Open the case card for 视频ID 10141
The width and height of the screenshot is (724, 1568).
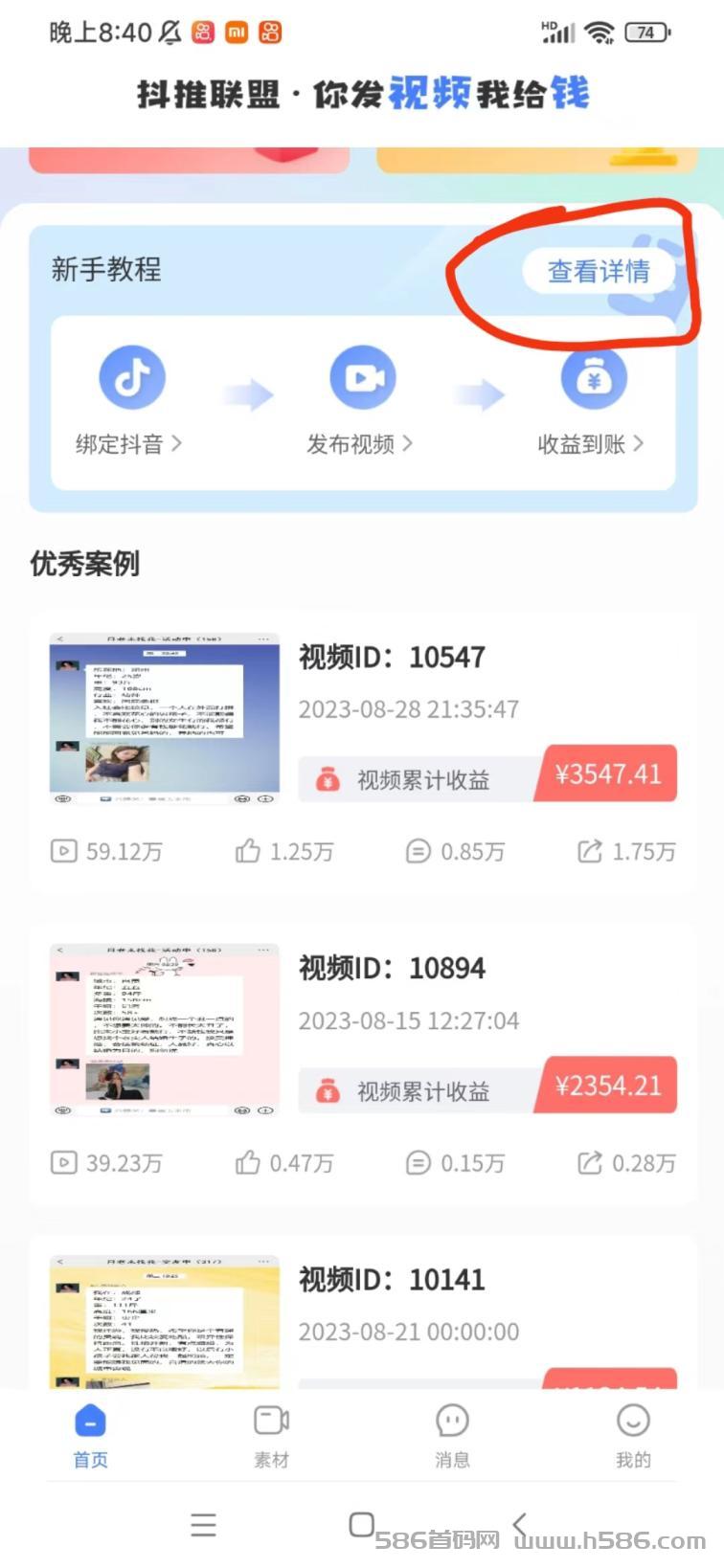pos(363,1311)
